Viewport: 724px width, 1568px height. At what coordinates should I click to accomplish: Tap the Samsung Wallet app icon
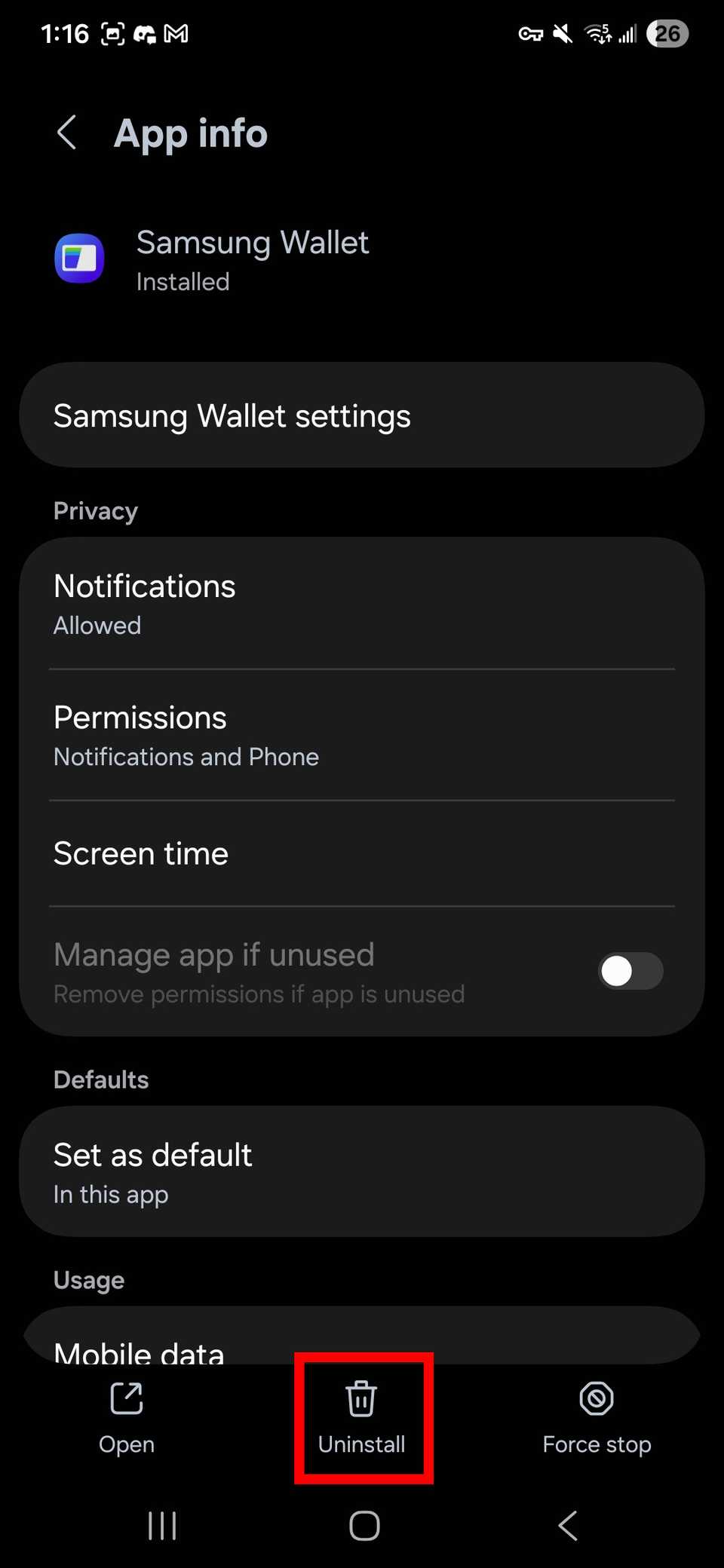pyautogui.click(x=79, y=259)
